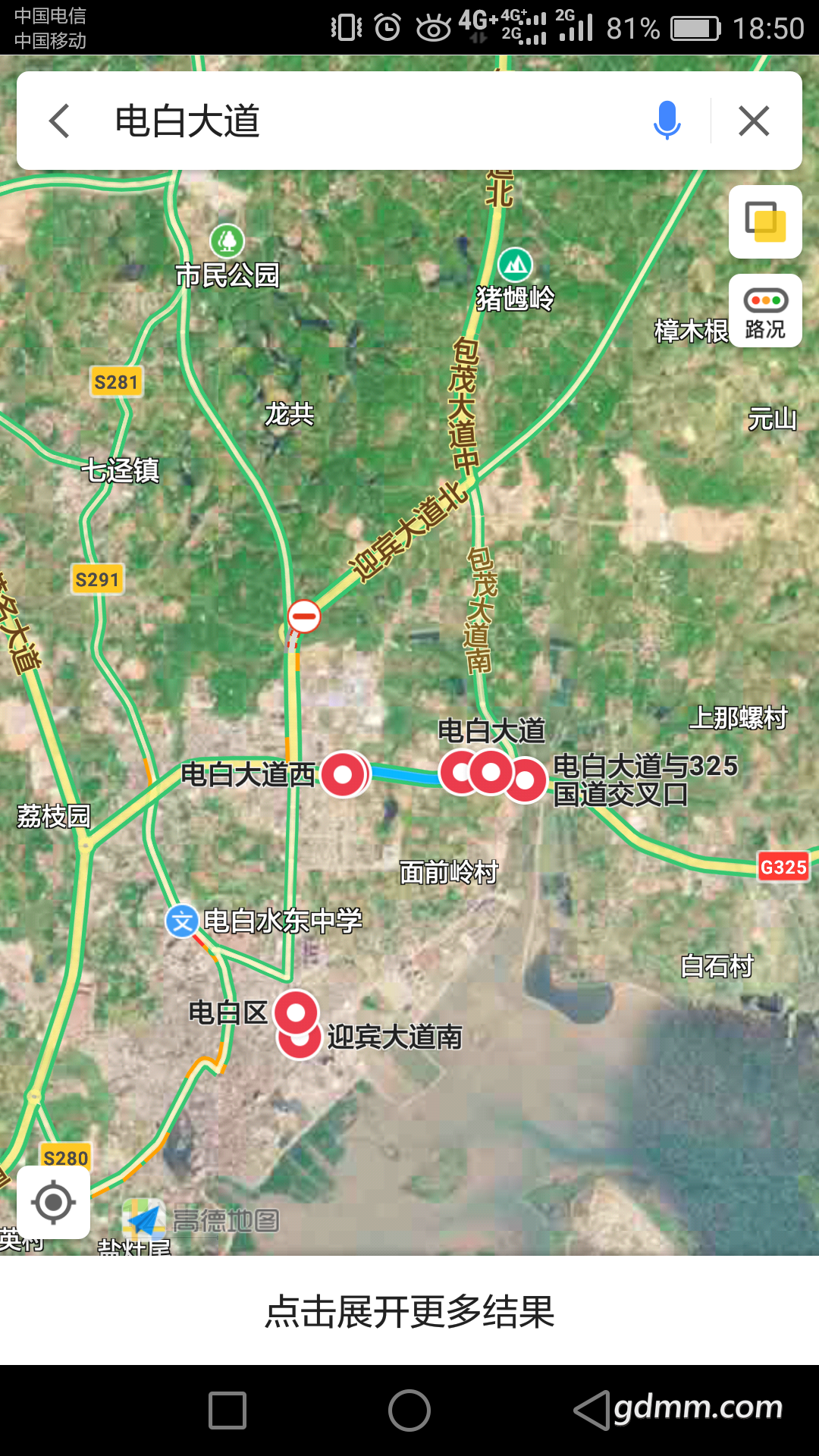Open the 市民公园 park point
This screenshot has width=819, height=1456.
point(227,241)
